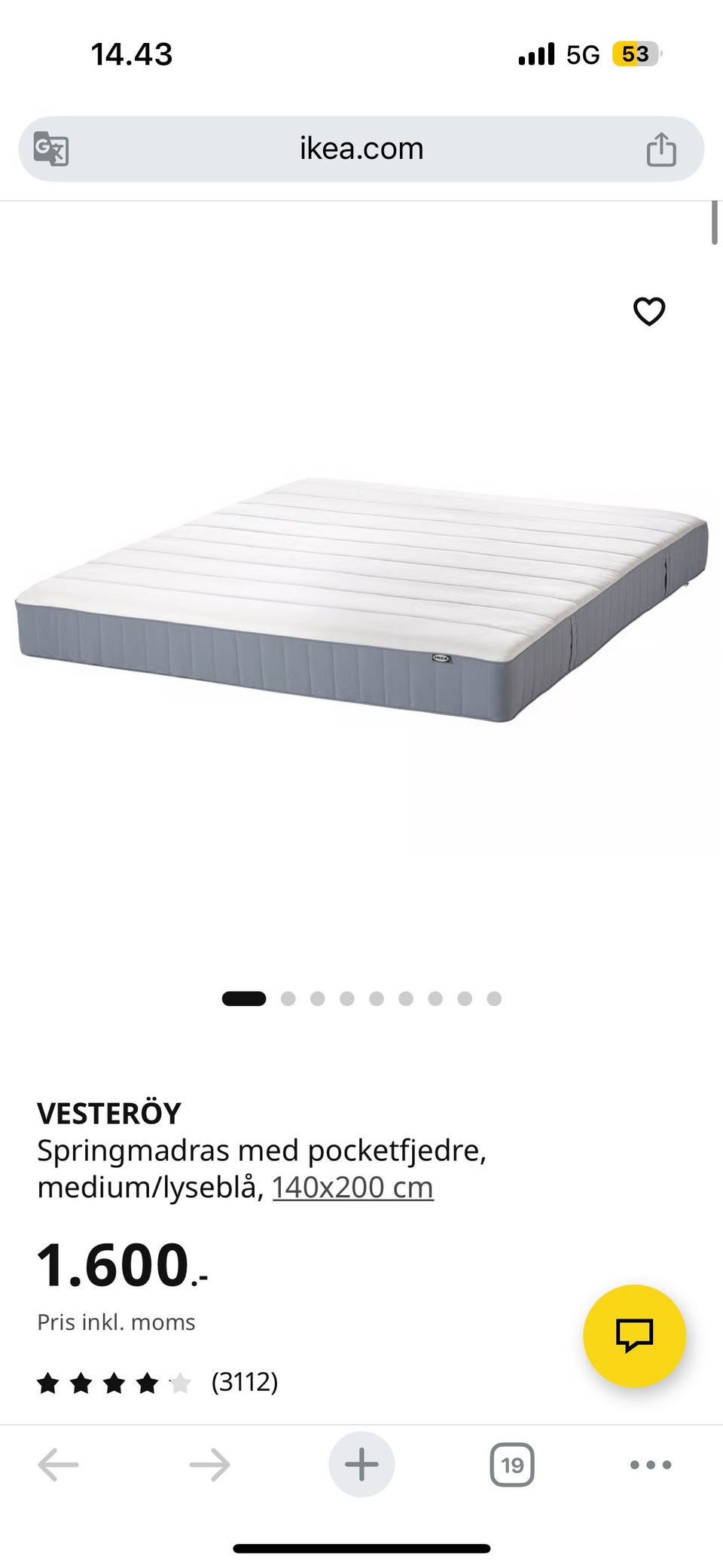
Task: Open a new browser tab
Action: tap(361, 1465)
